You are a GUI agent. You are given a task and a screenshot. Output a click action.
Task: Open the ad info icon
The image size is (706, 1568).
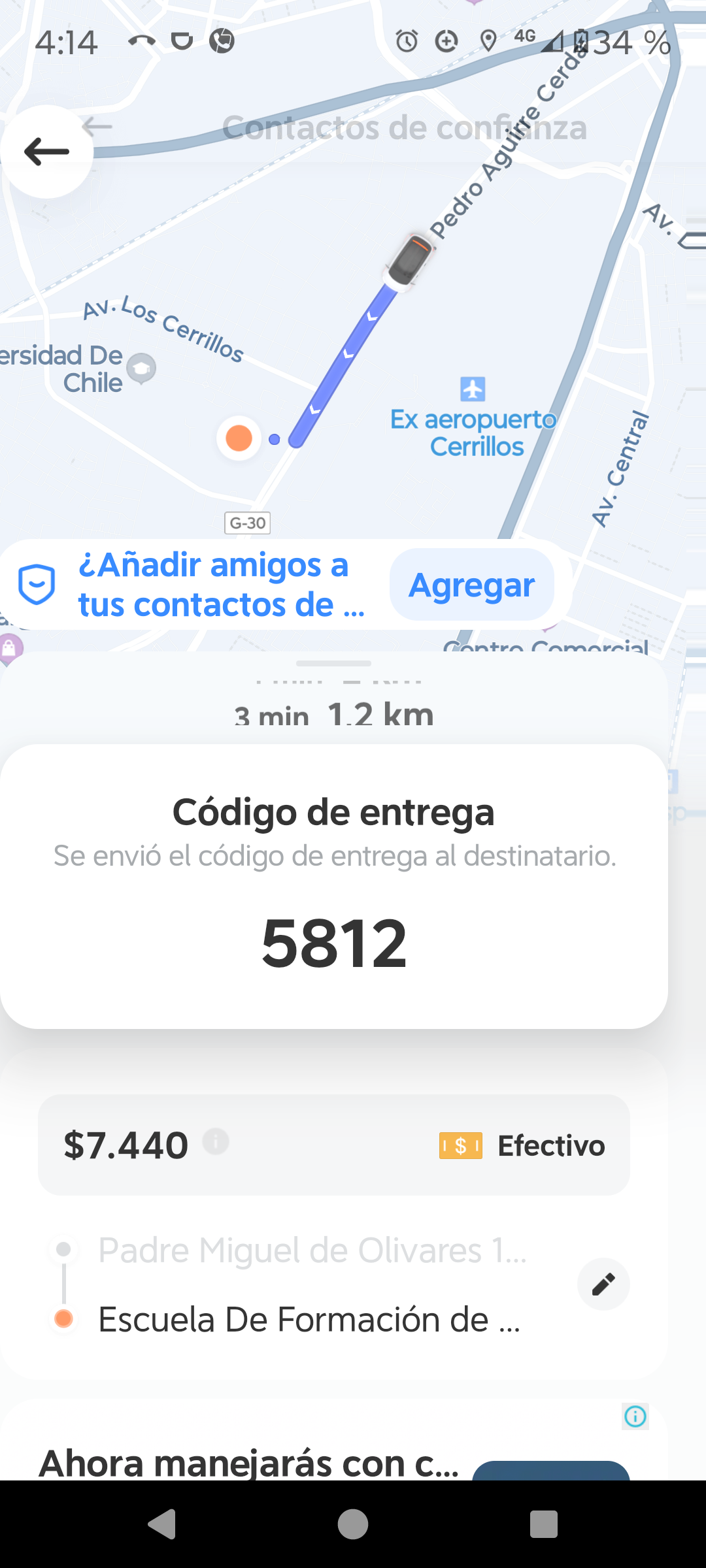pos(635,1416)
